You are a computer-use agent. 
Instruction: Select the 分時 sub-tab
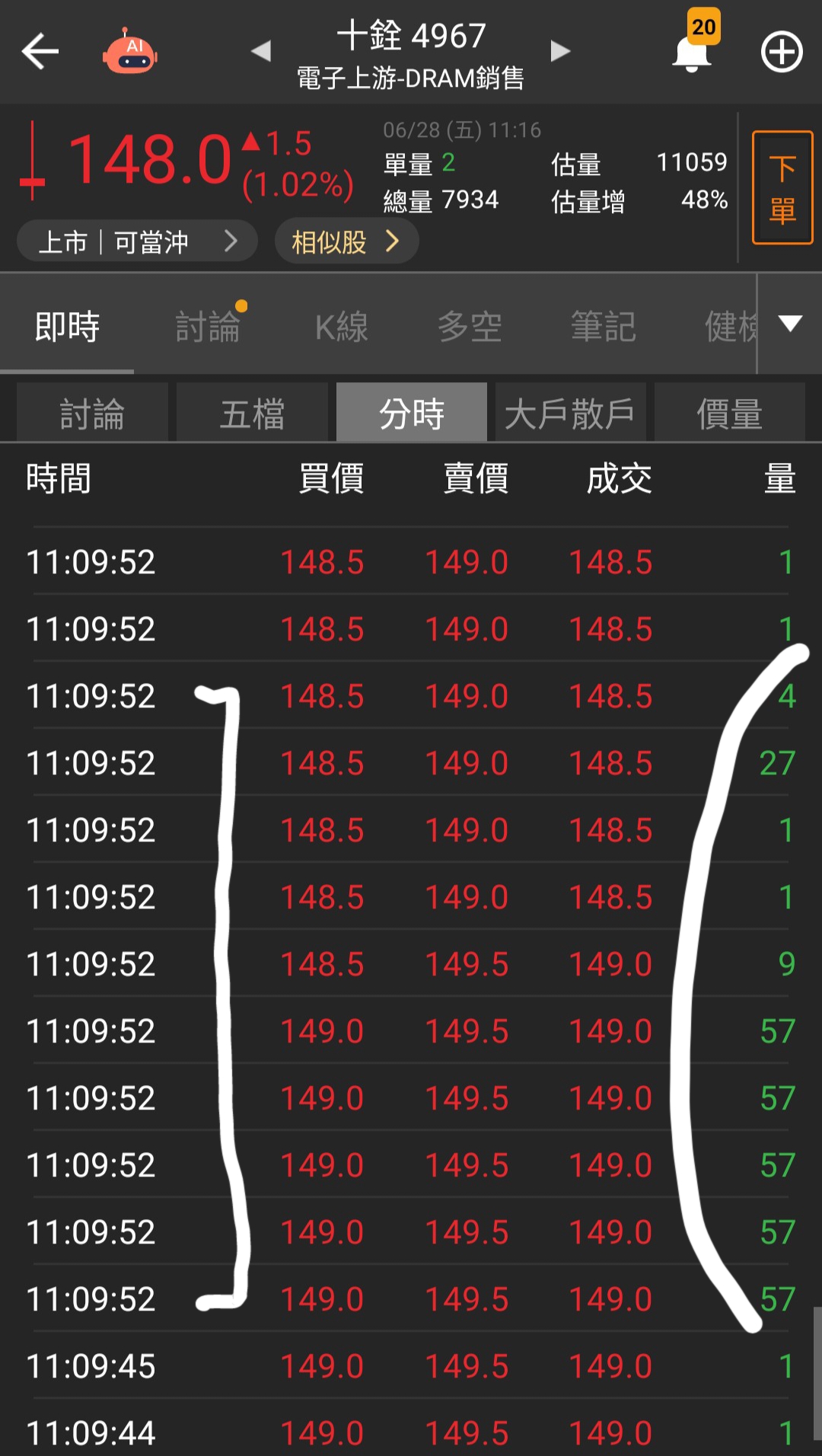coord(412,413)
